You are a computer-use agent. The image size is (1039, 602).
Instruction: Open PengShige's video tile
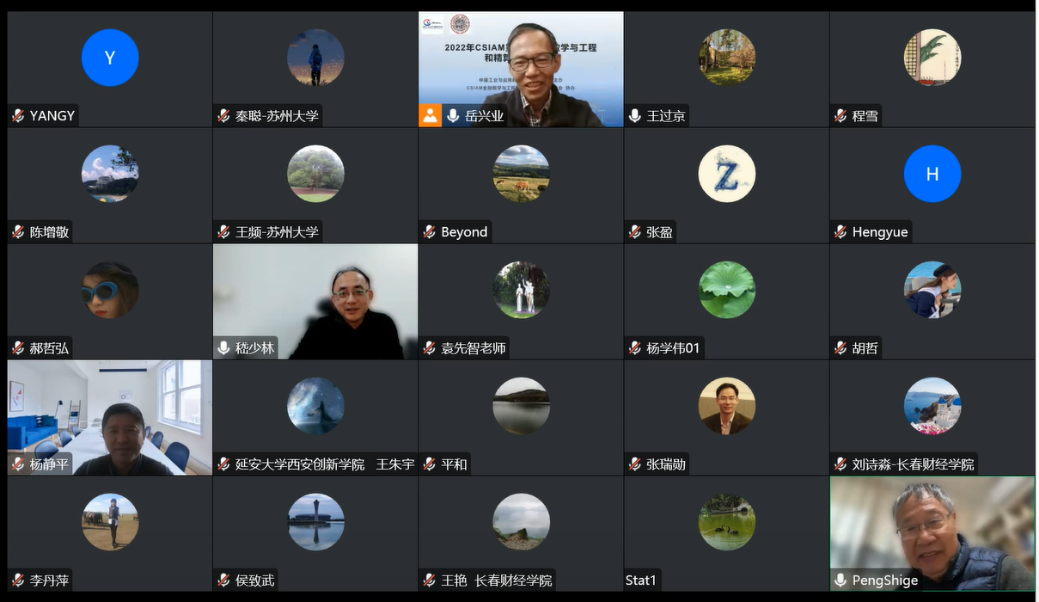[932, 533]
